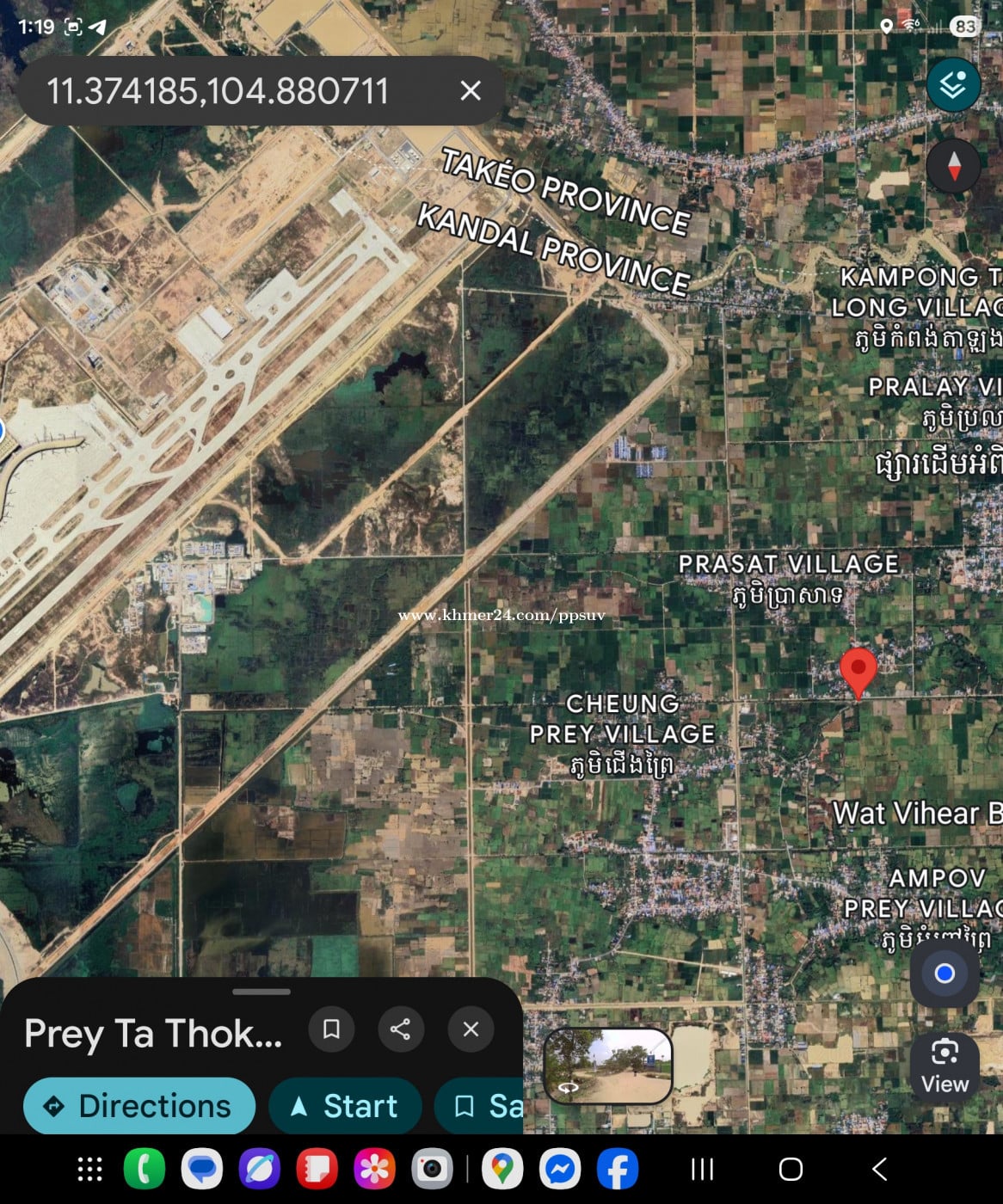Share the Prey Ta Thok location
The image size is (1003, 1204).
[400, 1029]
